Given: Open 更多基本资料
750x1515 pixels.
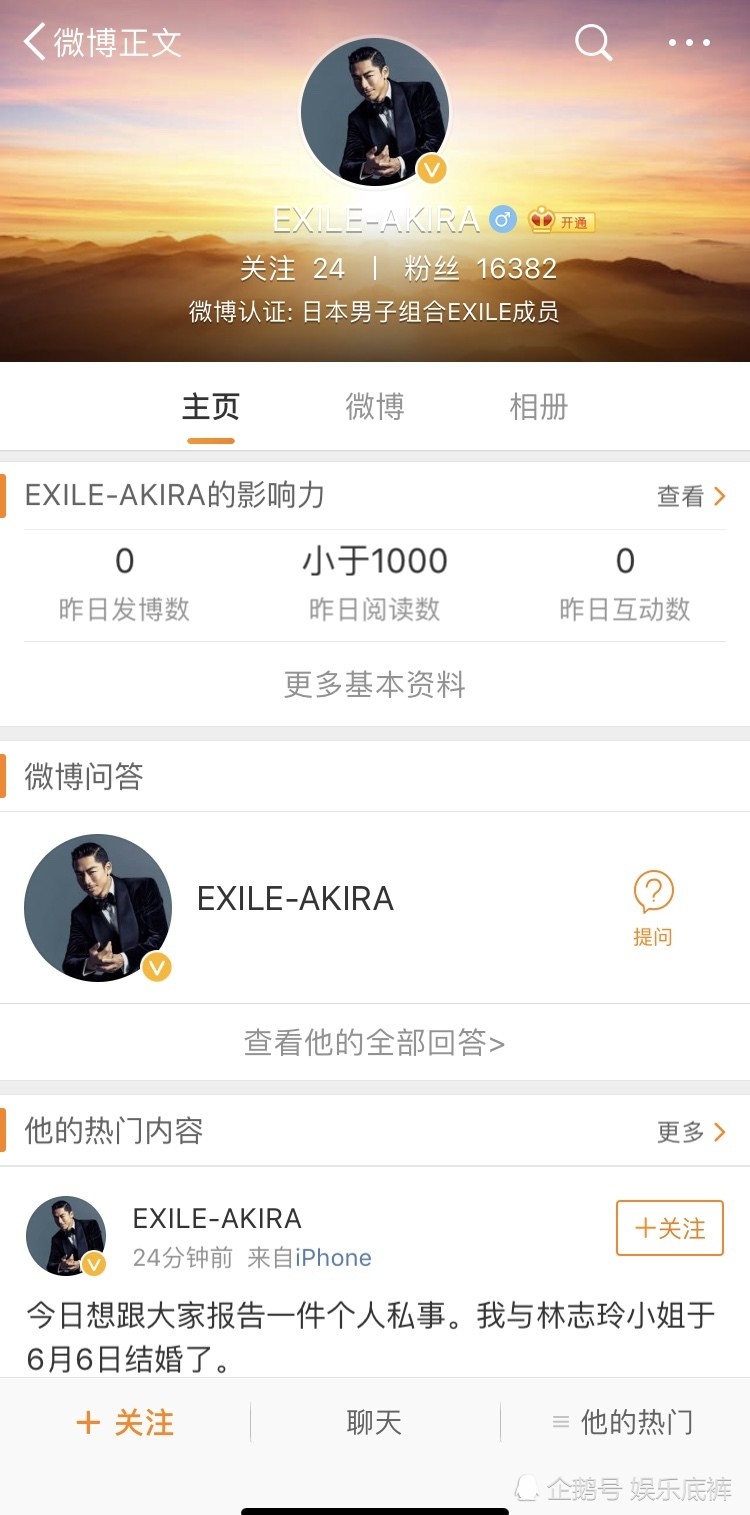Looking at the screenshot, I should pyautogui.click(x=375, y=685).
